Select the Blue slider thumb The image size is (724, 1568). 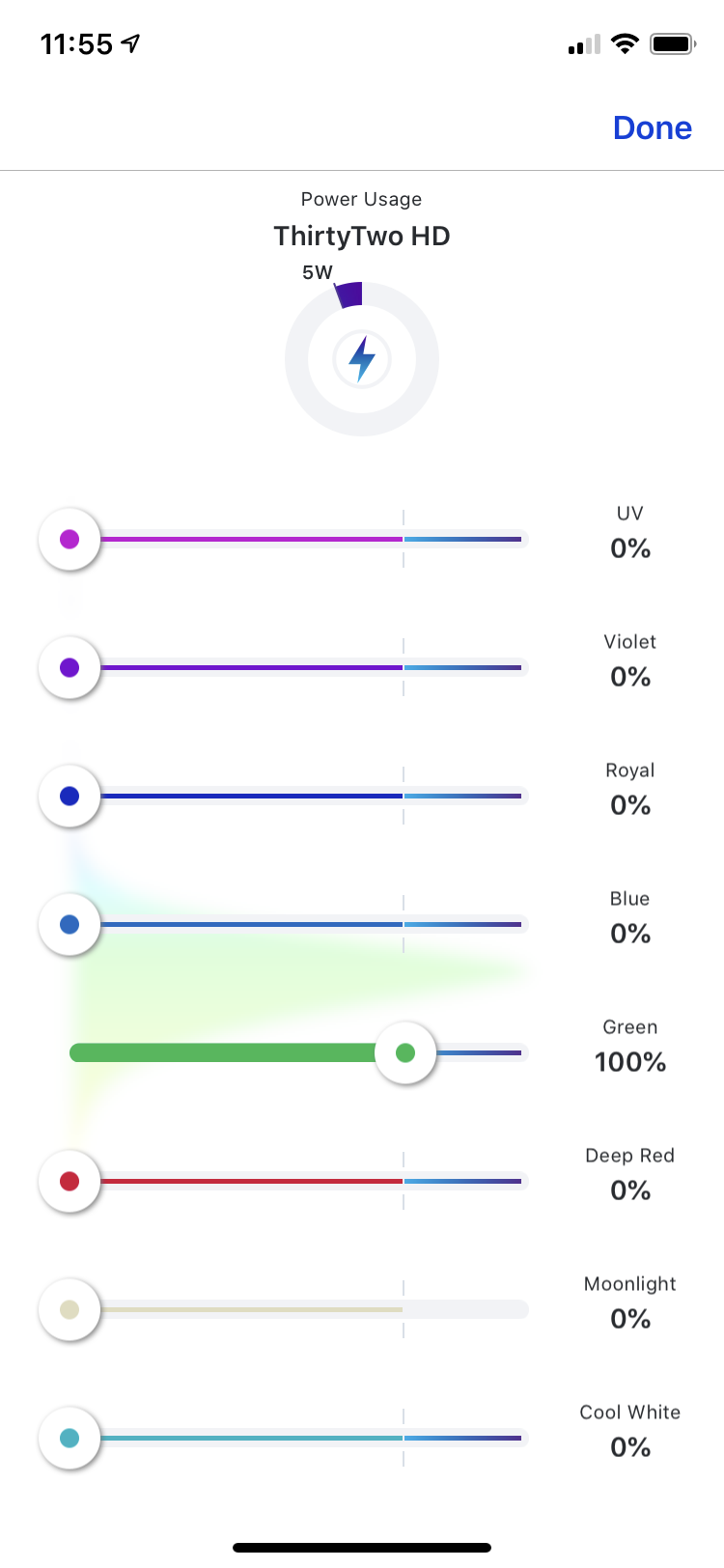[x=70, y=924]
